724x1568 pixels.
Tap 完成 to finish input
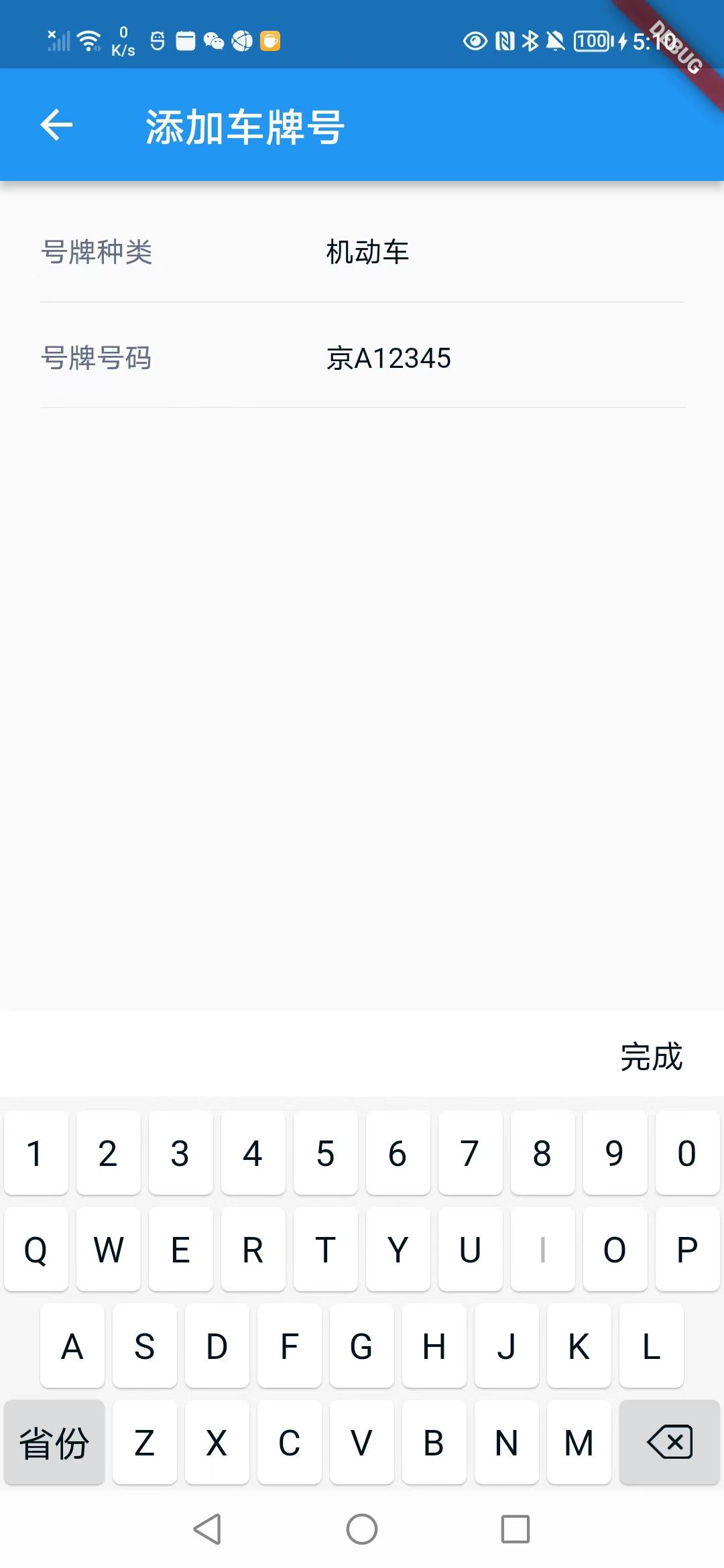[651, 1057]
